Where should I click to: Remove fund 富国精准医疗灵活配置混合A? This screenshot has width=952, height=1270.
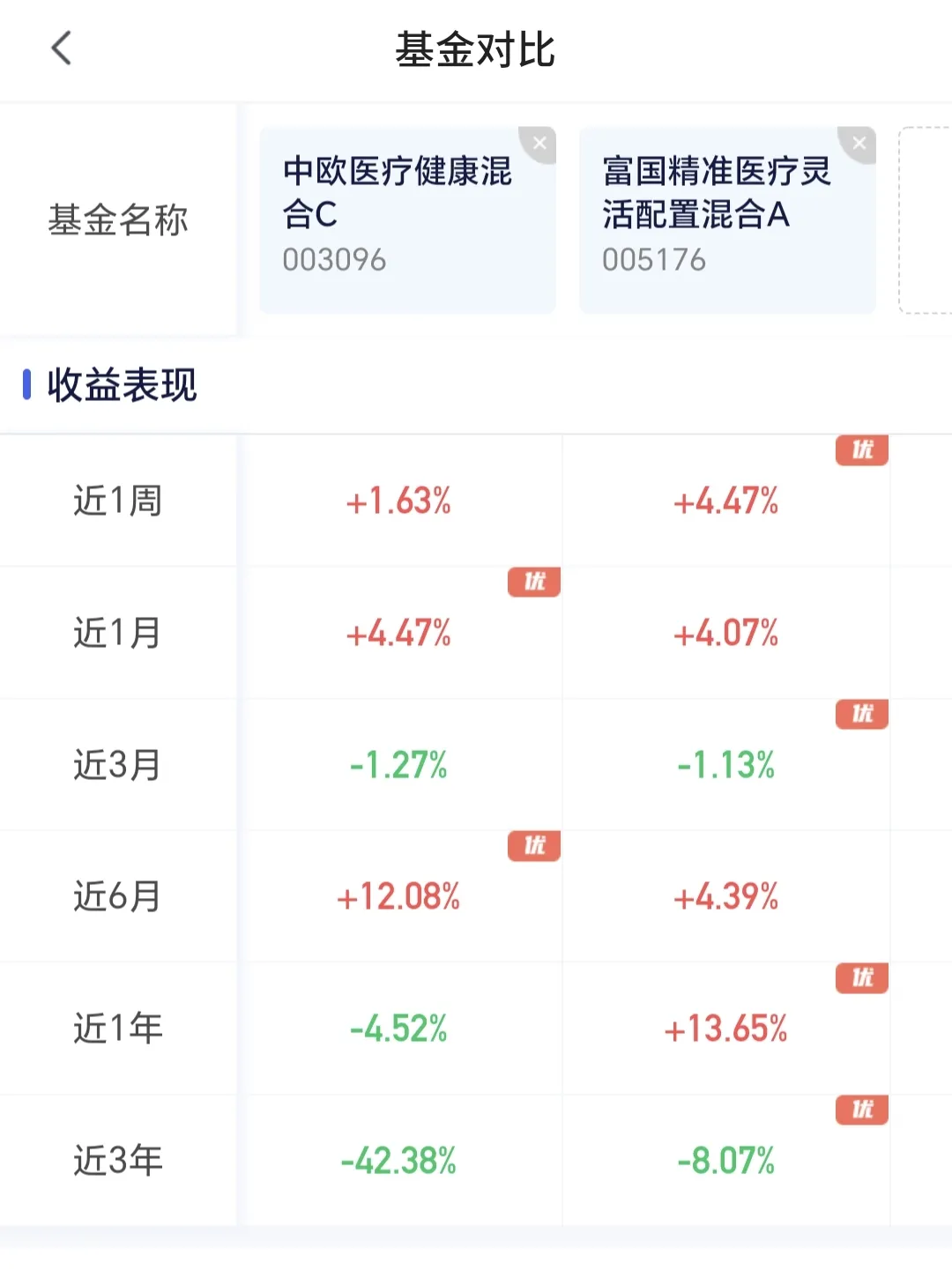(859, 144)
